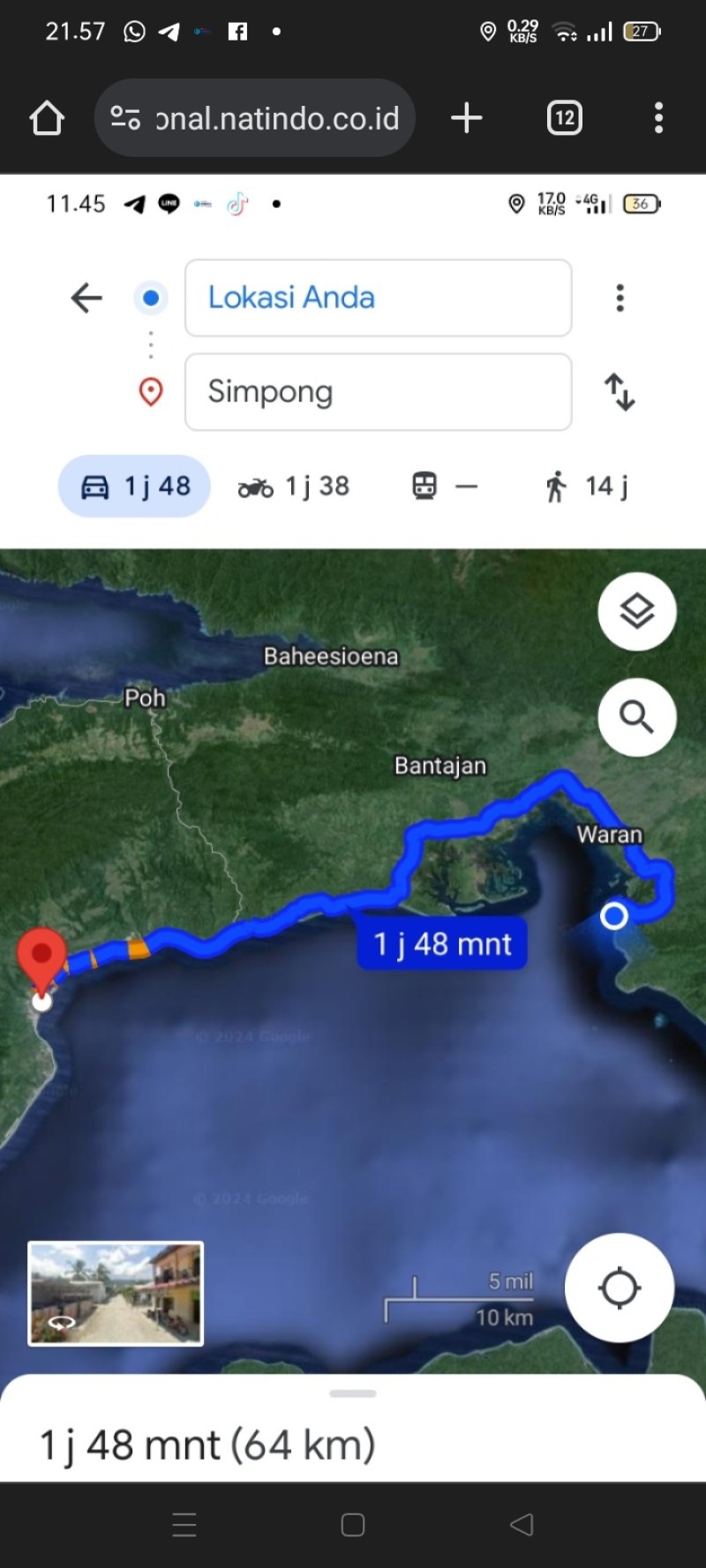Open a new browser tab
The height and width of the screenshot is (1568, 706).
[x=466, y=118]
